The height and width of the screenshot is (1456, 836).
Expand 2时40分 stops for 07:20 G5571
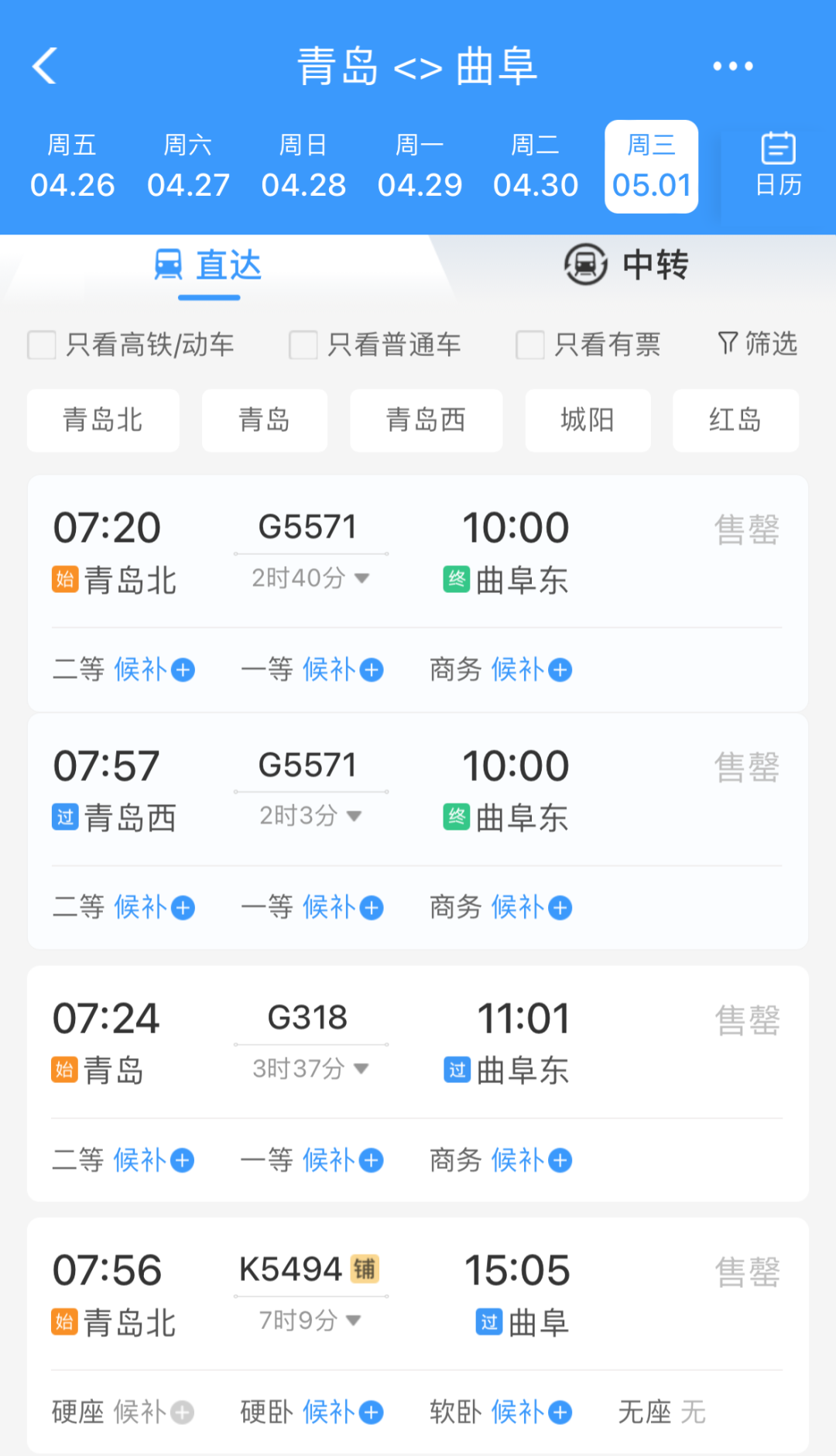pyautogui.click(x=310, y=577)
